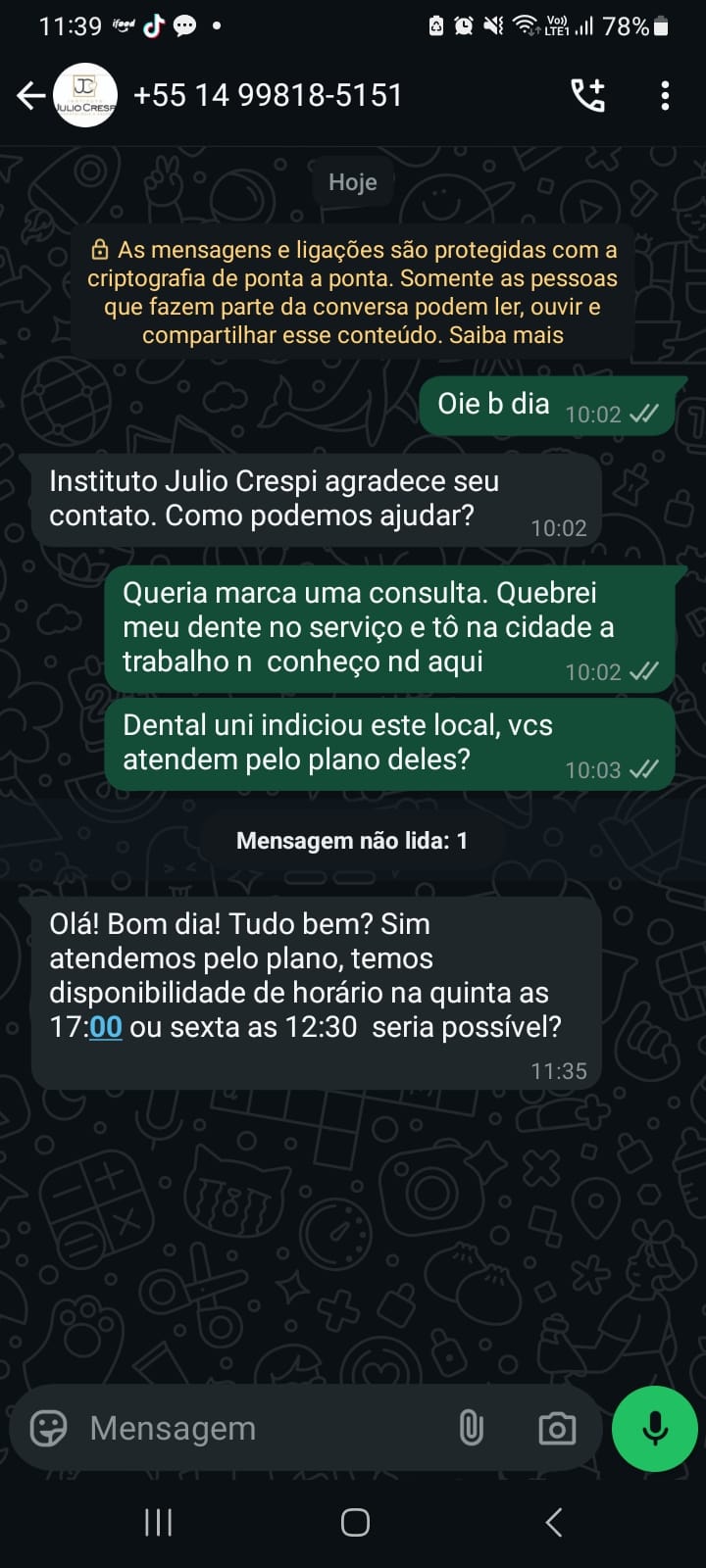Record a voice message with the microphone
This screenshot has width=706, height=1568.
point(654,1428)
